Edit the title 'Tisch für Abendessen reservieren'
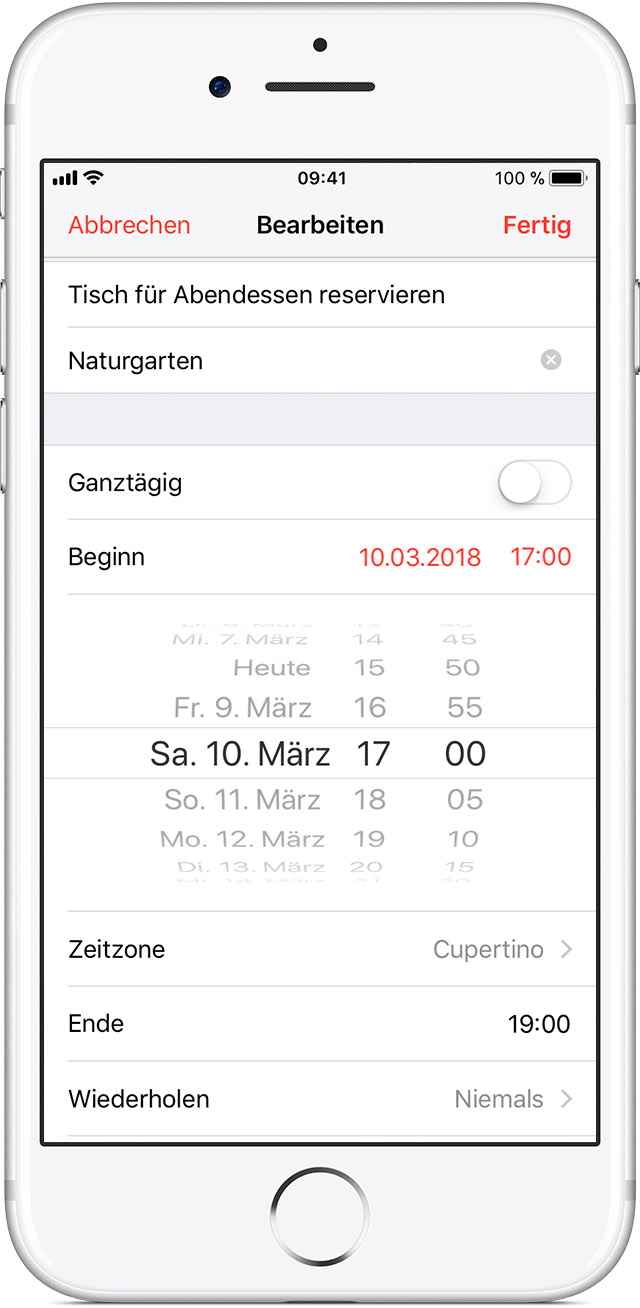The image size is (640, 1308). (x=257, y=295)
